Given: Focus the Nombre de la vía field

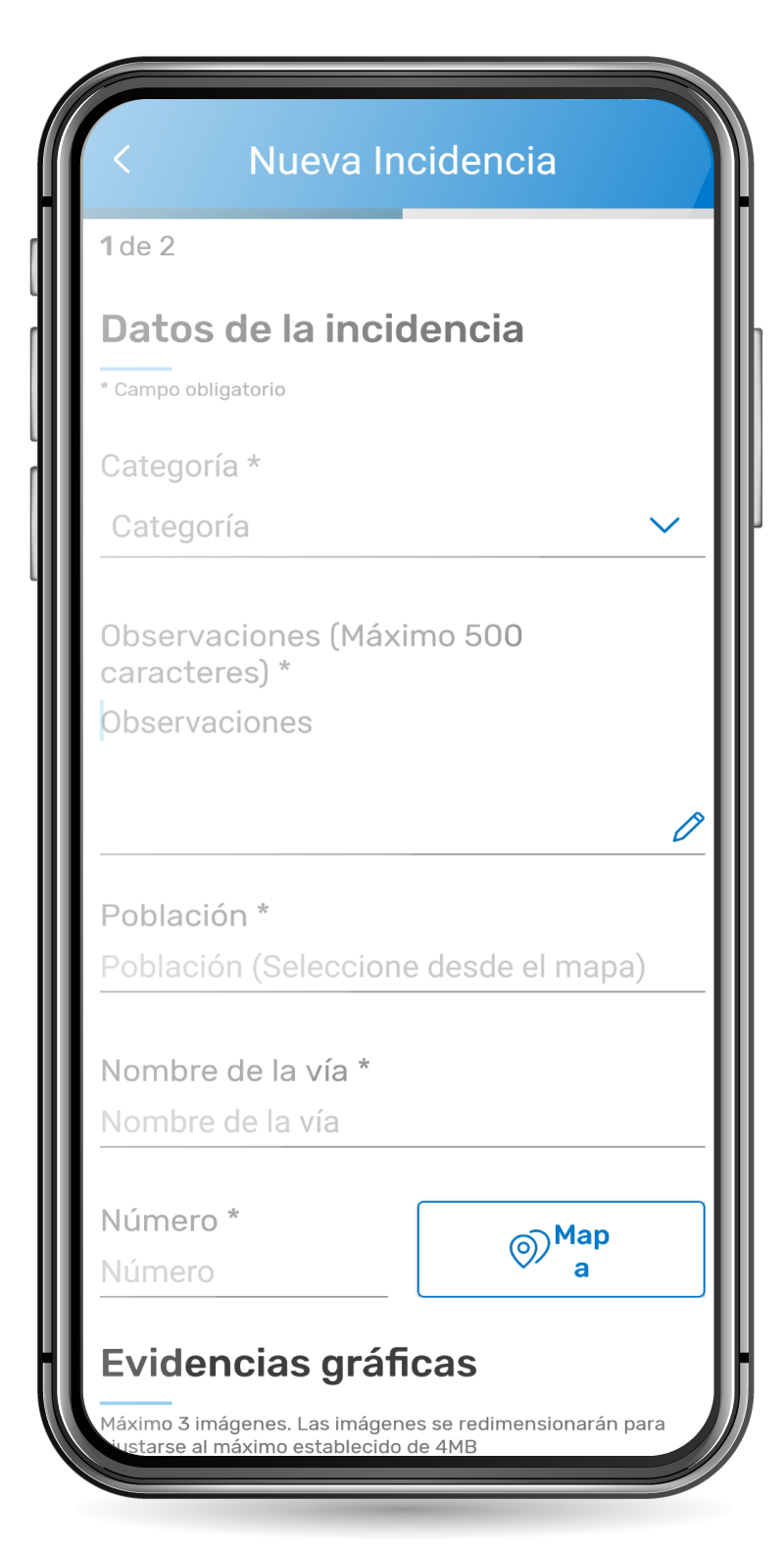Looking at the screenshot, I should point(402,1122).
